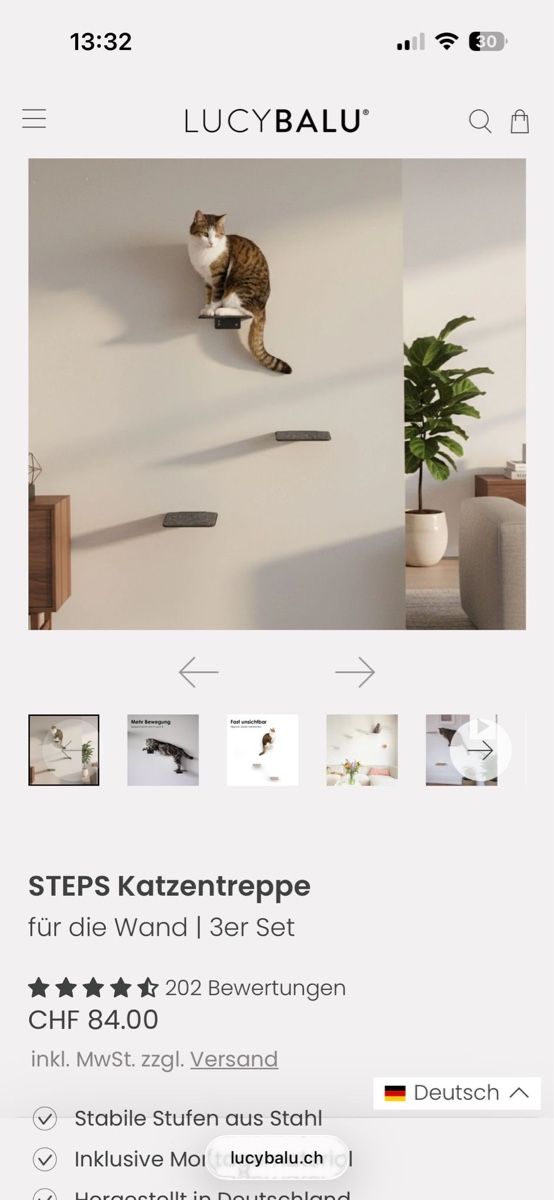554x1200 pixels.
Task: Open the Versand shipping link
Action: click(234, 1059)
